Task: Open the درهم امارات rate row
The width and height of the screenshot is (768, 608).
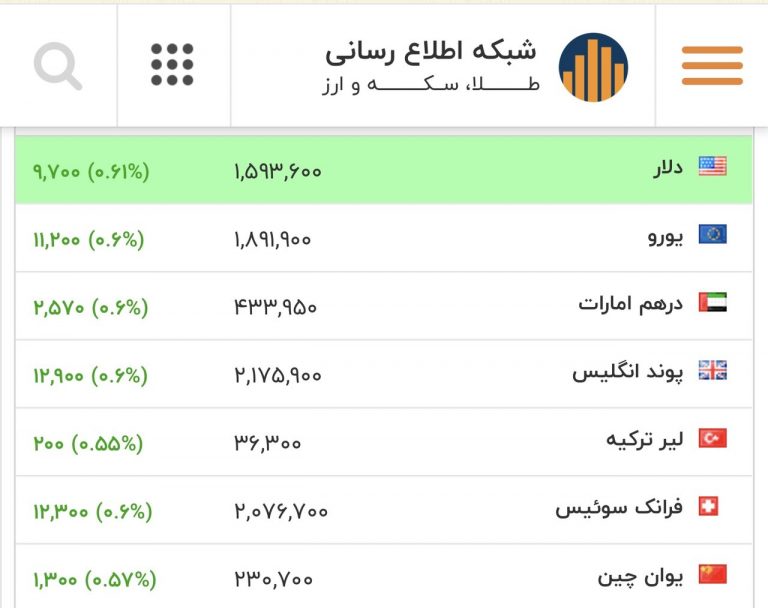Action: pos(383,306)
